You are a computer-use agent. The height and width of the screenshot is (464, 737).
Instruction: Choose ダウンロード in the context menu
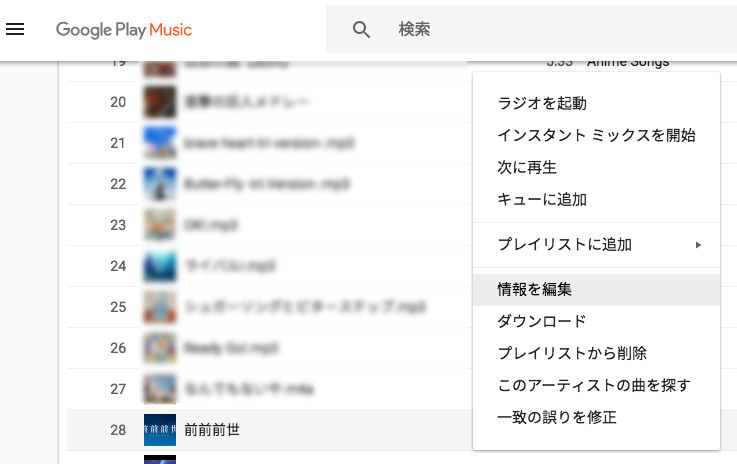pos(541,321)
